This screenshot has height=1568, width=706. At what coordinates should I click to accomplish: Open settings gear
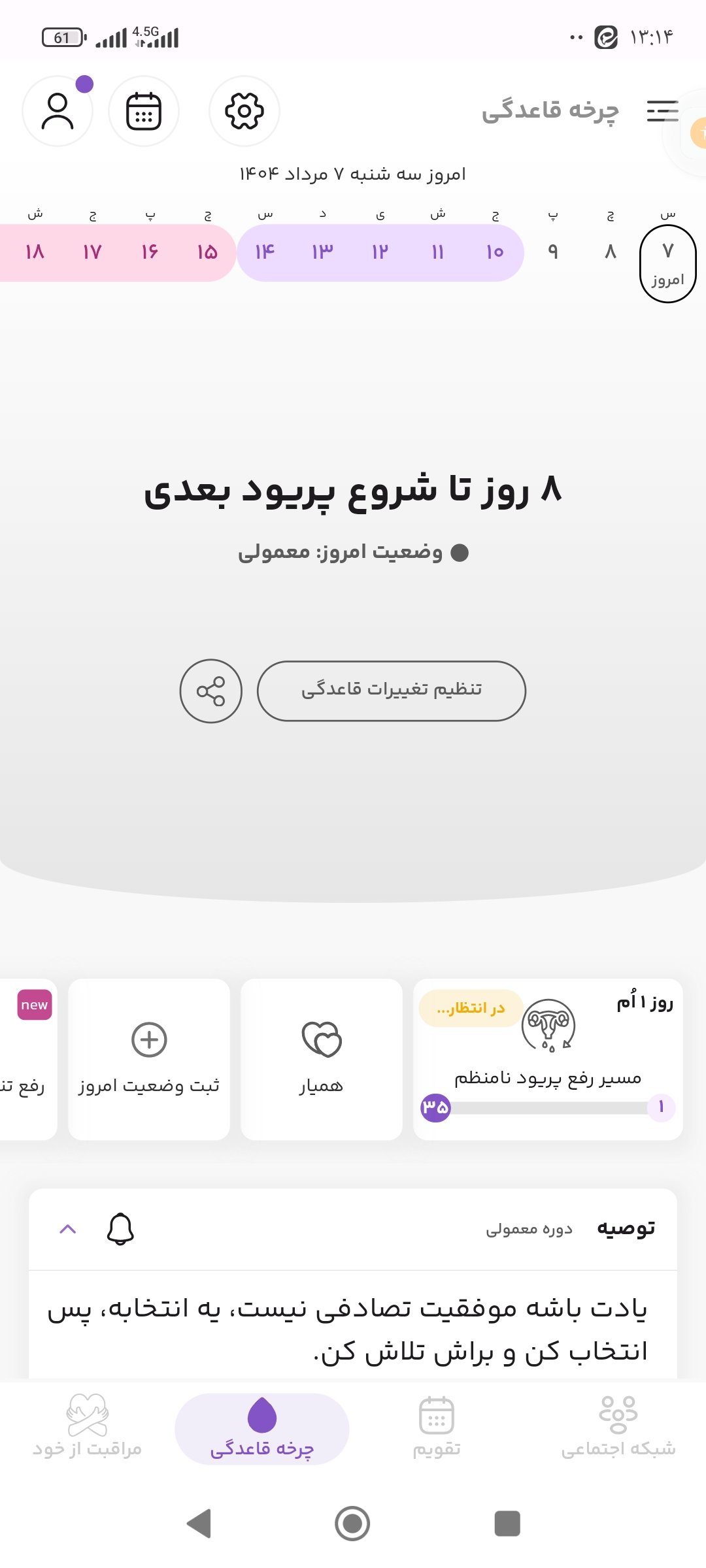[244, 111]
